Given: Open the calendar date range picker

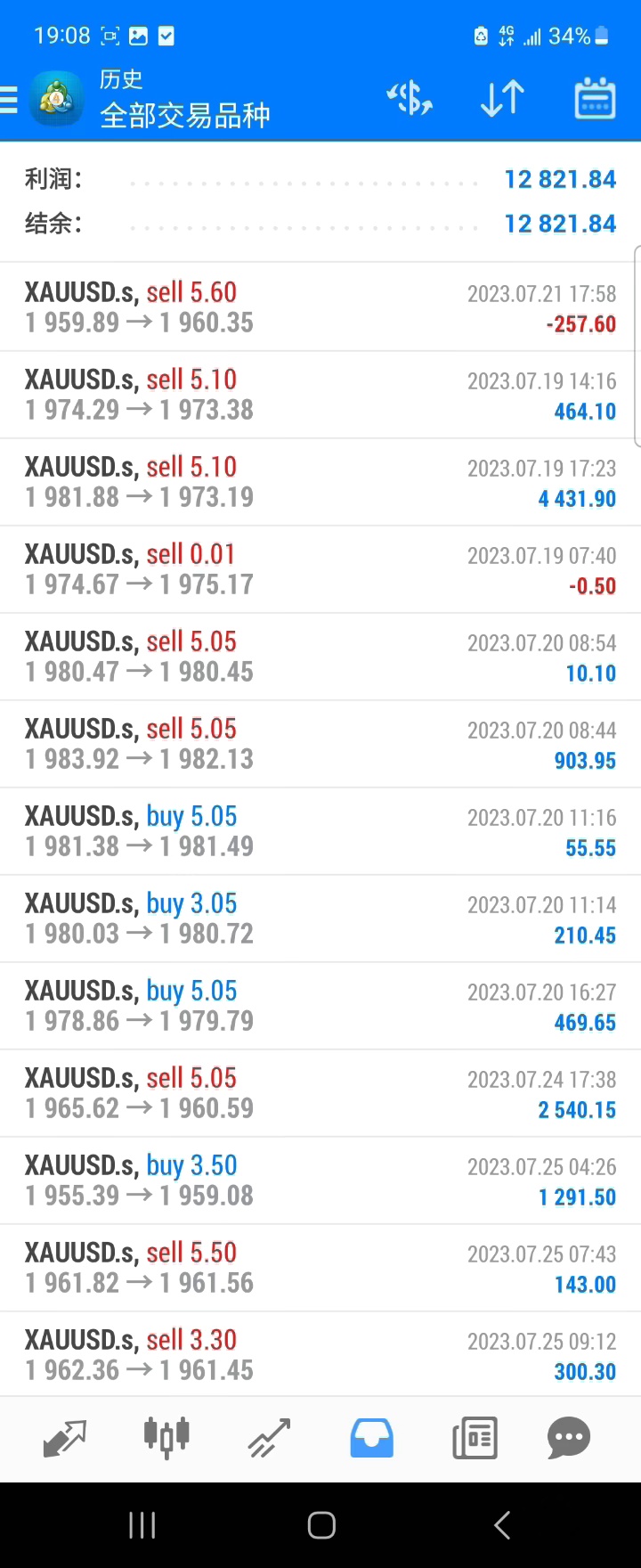Looking at the screenshot, I should (595, 98).
